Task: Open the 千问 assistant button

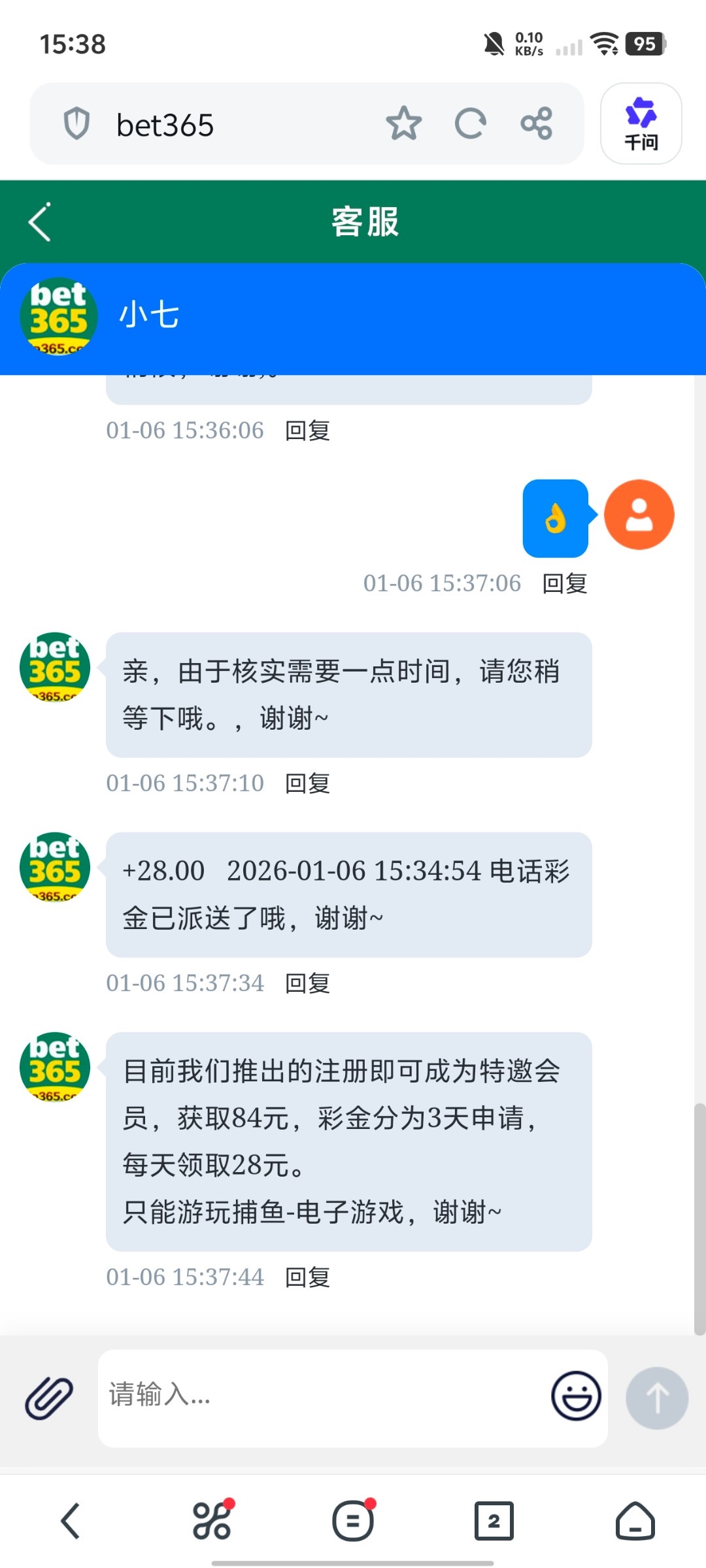Action: 641,123
